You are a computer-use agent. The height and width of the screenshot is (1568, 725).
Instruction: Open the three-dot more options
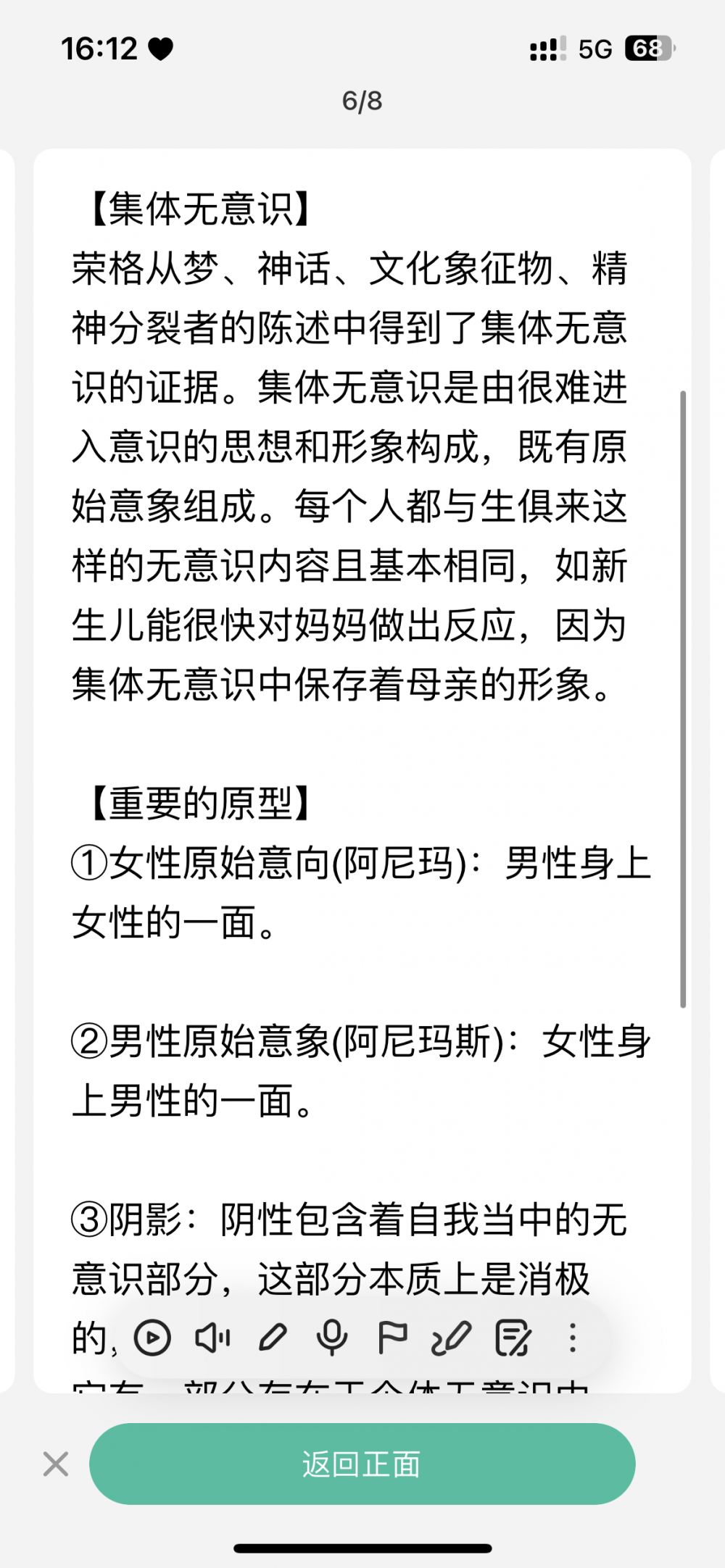[573, 1338]
